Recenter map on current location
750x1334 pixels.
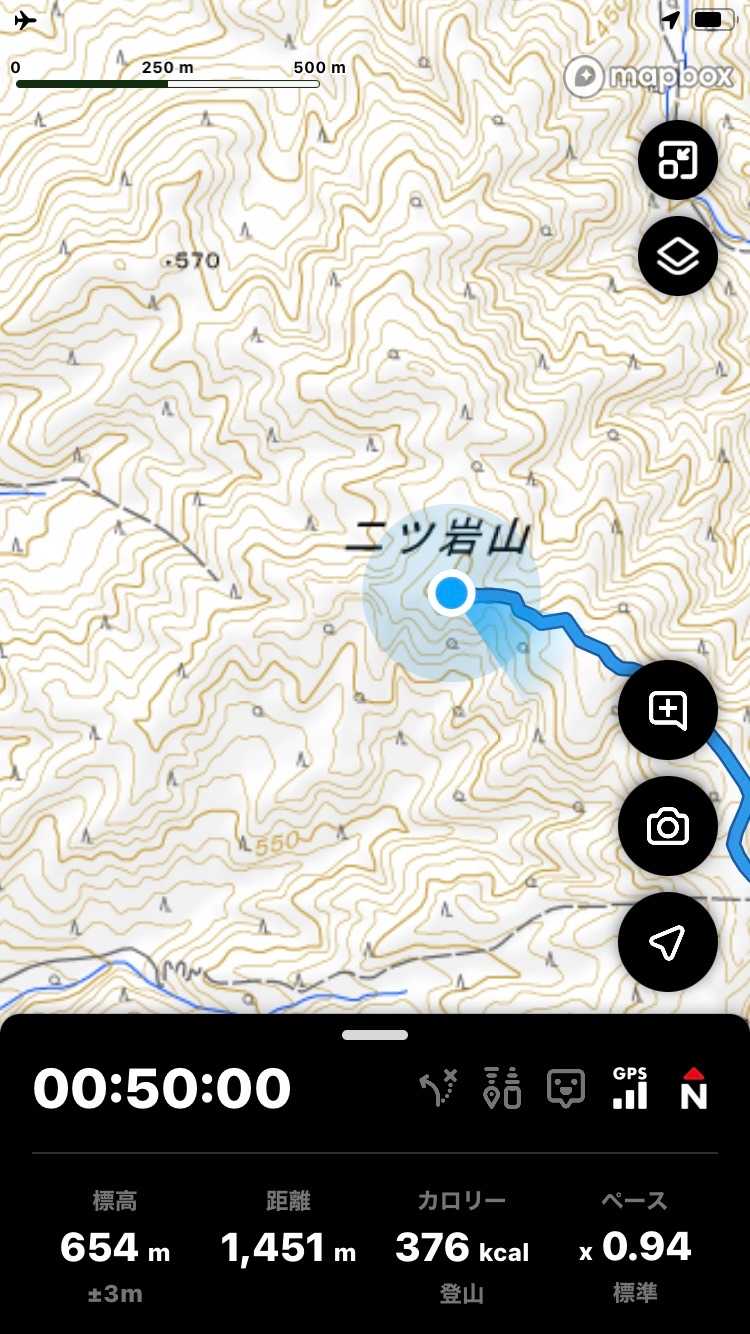pyautogui.click(x=668, y=941)
